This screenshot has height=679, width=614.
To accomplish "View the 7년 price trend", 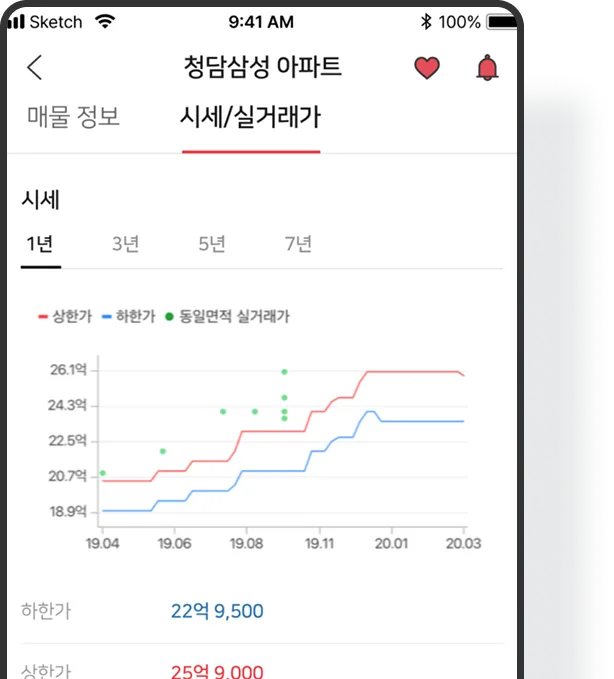I will pyautogui.click(x=298, y=244).
